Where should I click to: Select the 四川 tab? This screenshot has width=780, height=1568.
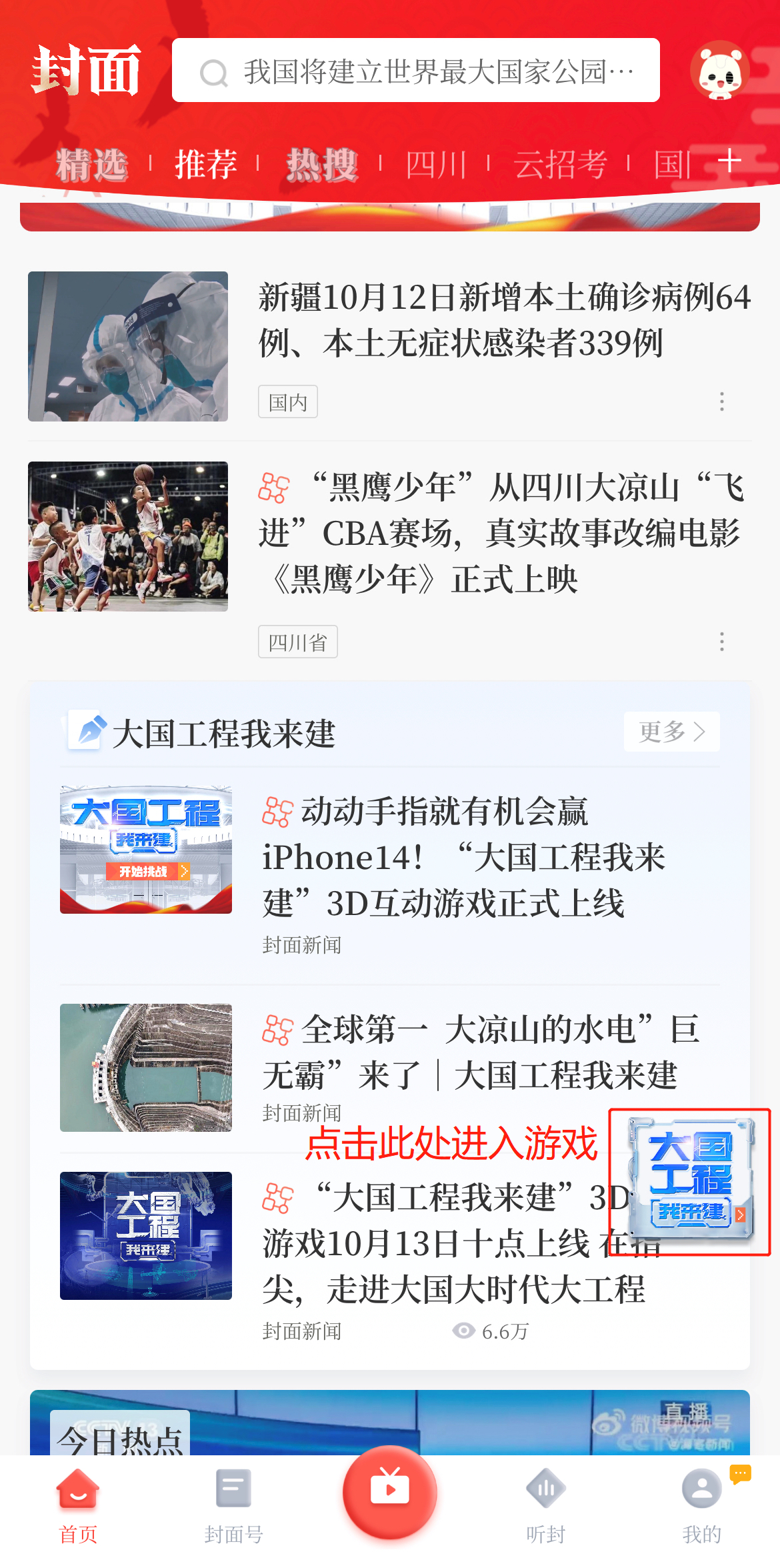(x=435, y=164)
